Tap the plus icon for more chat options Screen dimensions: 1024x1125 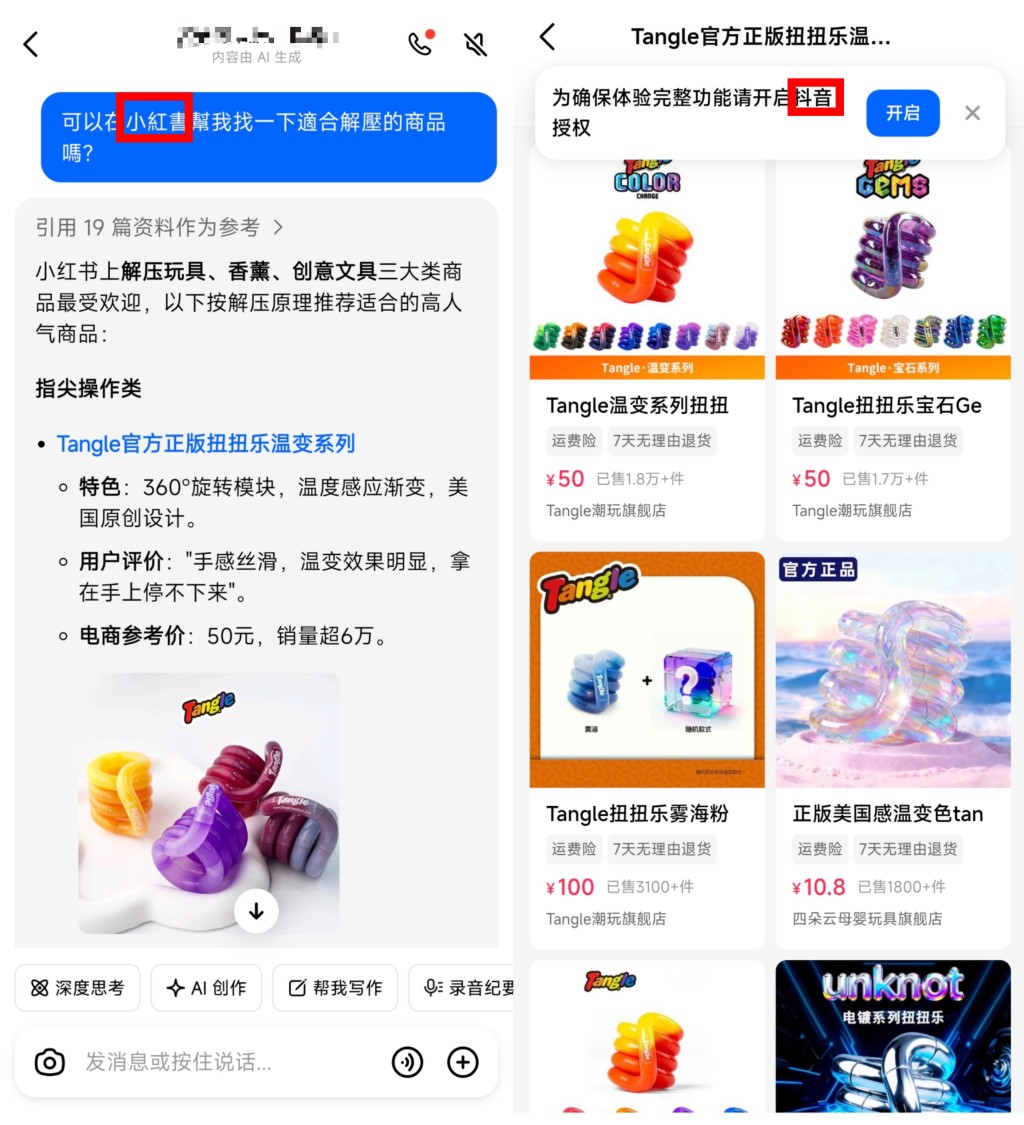[463, 1063]
